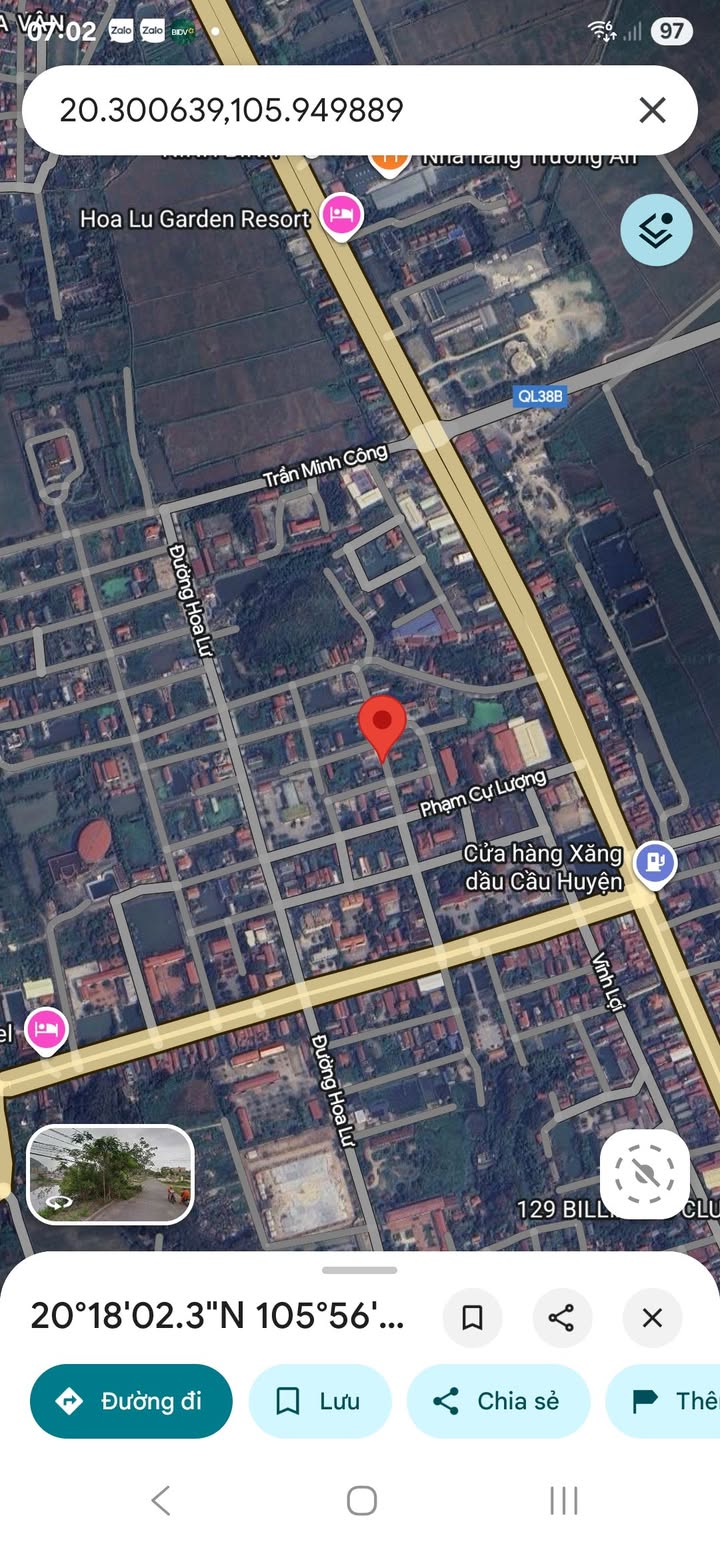
Task: Open the recent apps view
Action: coord(563,1500)
